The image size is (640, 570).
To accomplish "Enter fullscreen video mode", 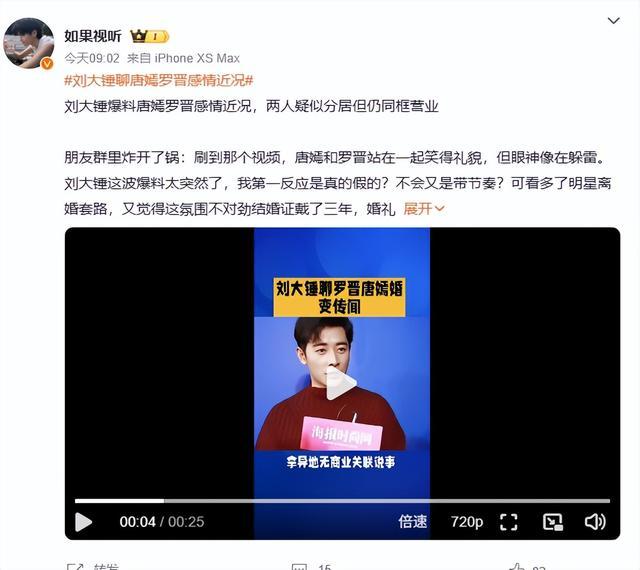I will 509,522.
